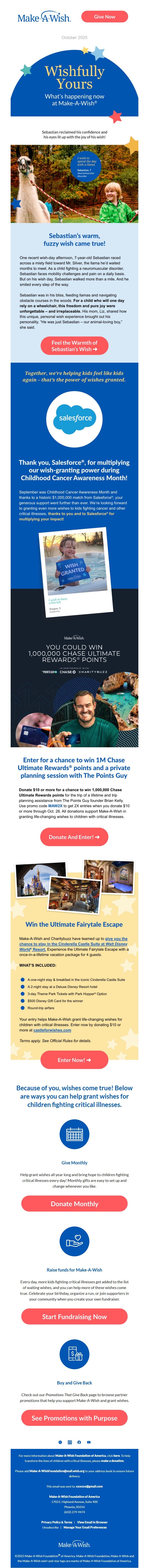Tap the Enter Now button
Viewport: 149px width, 1568px height.
coord(74,1060)
